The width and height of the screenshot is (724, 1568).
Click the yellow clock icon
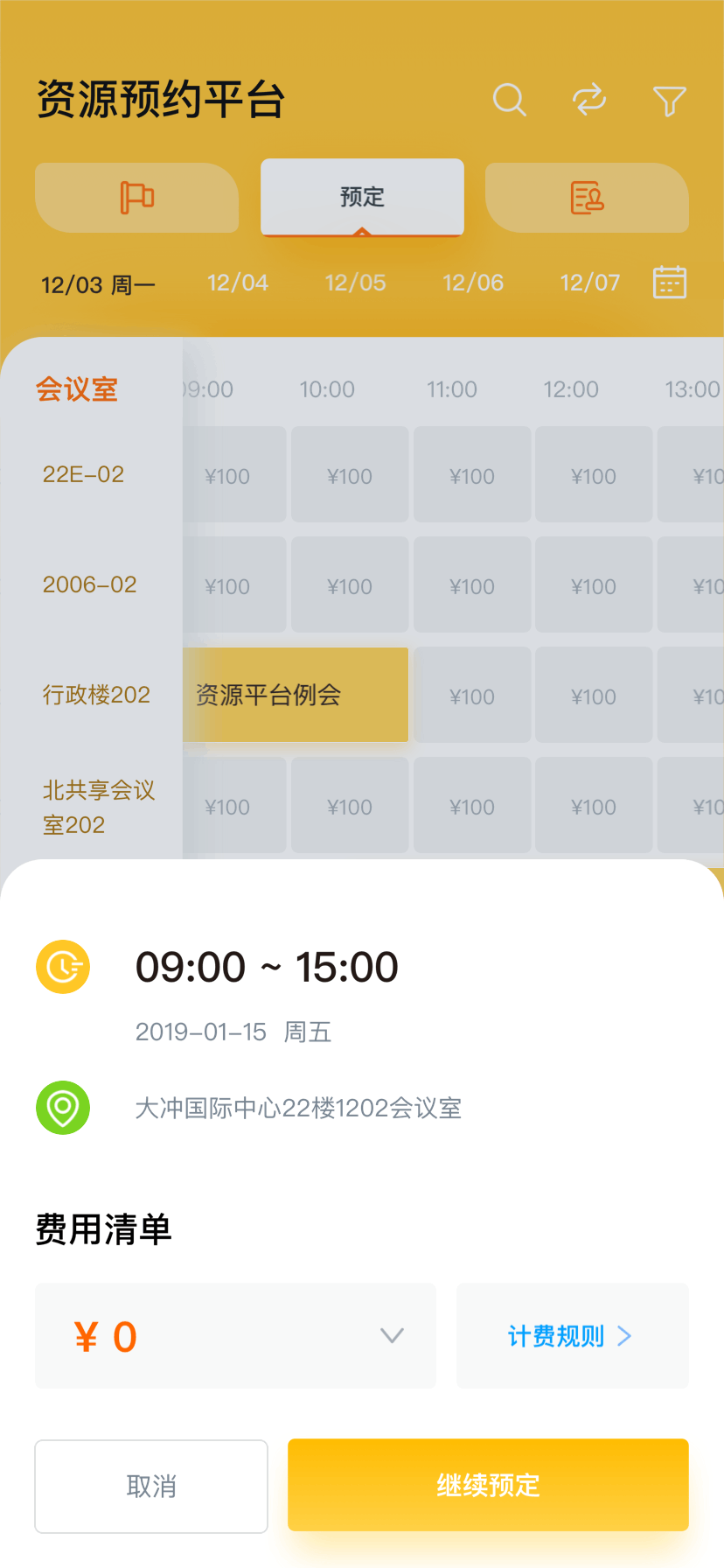[x=62, y=967]
